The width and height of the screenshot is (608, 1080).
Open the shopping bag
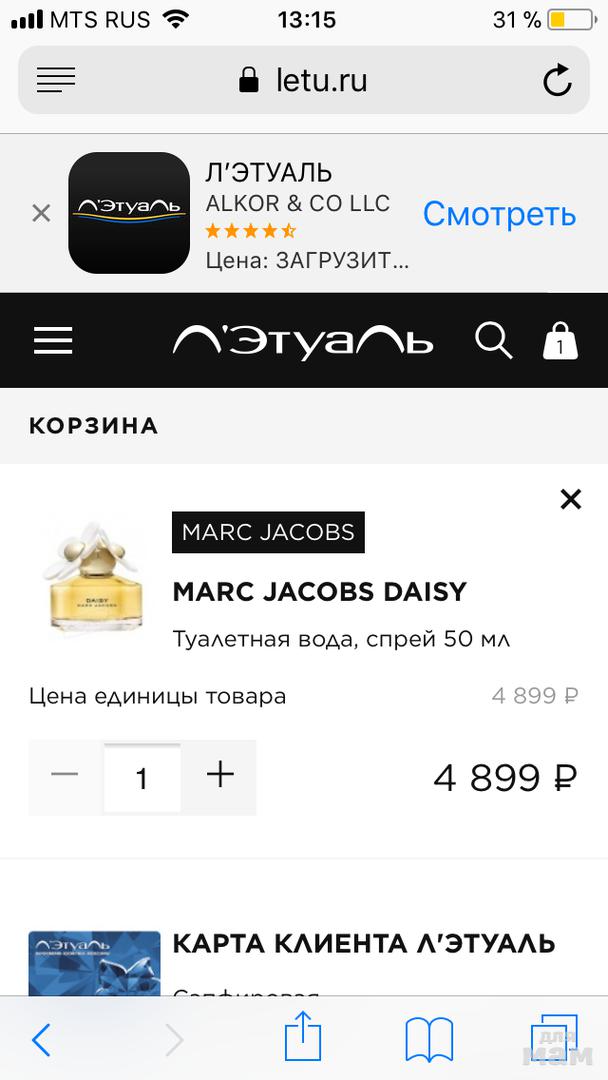(x=560, y=341)
